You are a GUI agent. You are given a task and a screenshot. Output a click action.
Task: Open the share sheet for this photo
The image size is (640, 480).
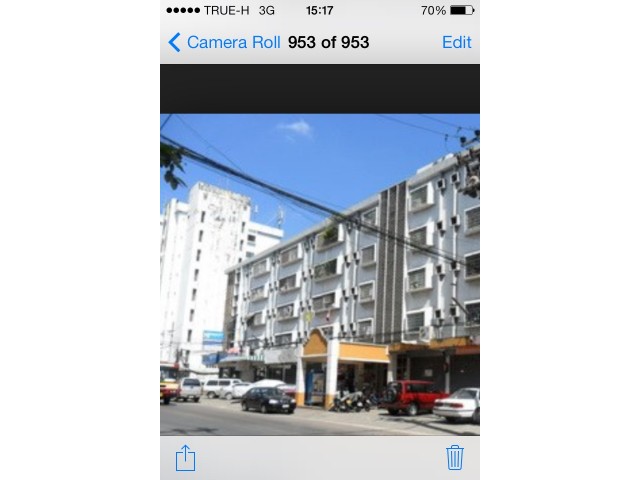pos(185,458)
